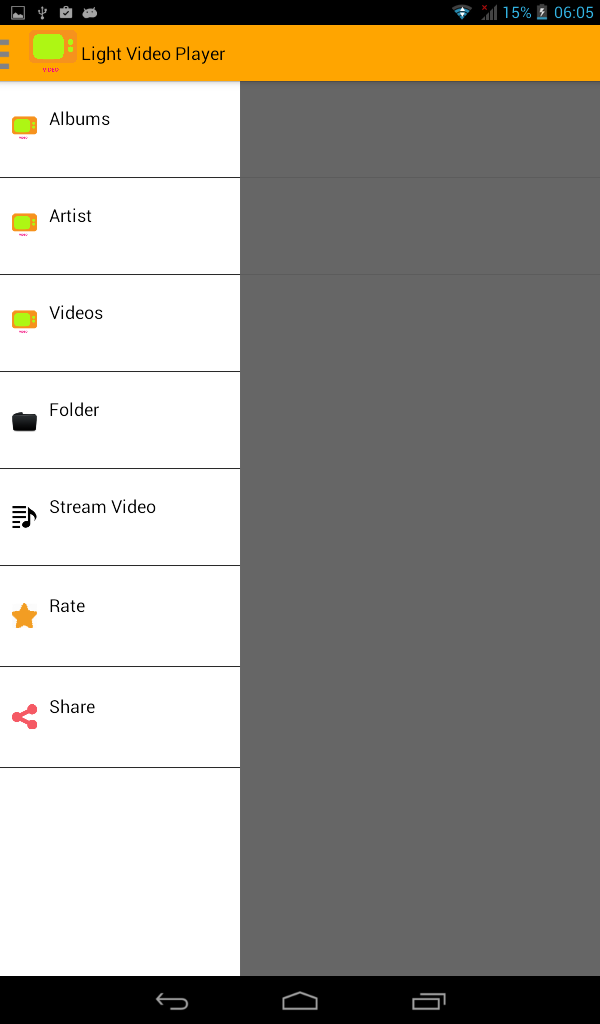Choose Share from the drawer
600x1024 pixels.
click(x=120, y=717)
